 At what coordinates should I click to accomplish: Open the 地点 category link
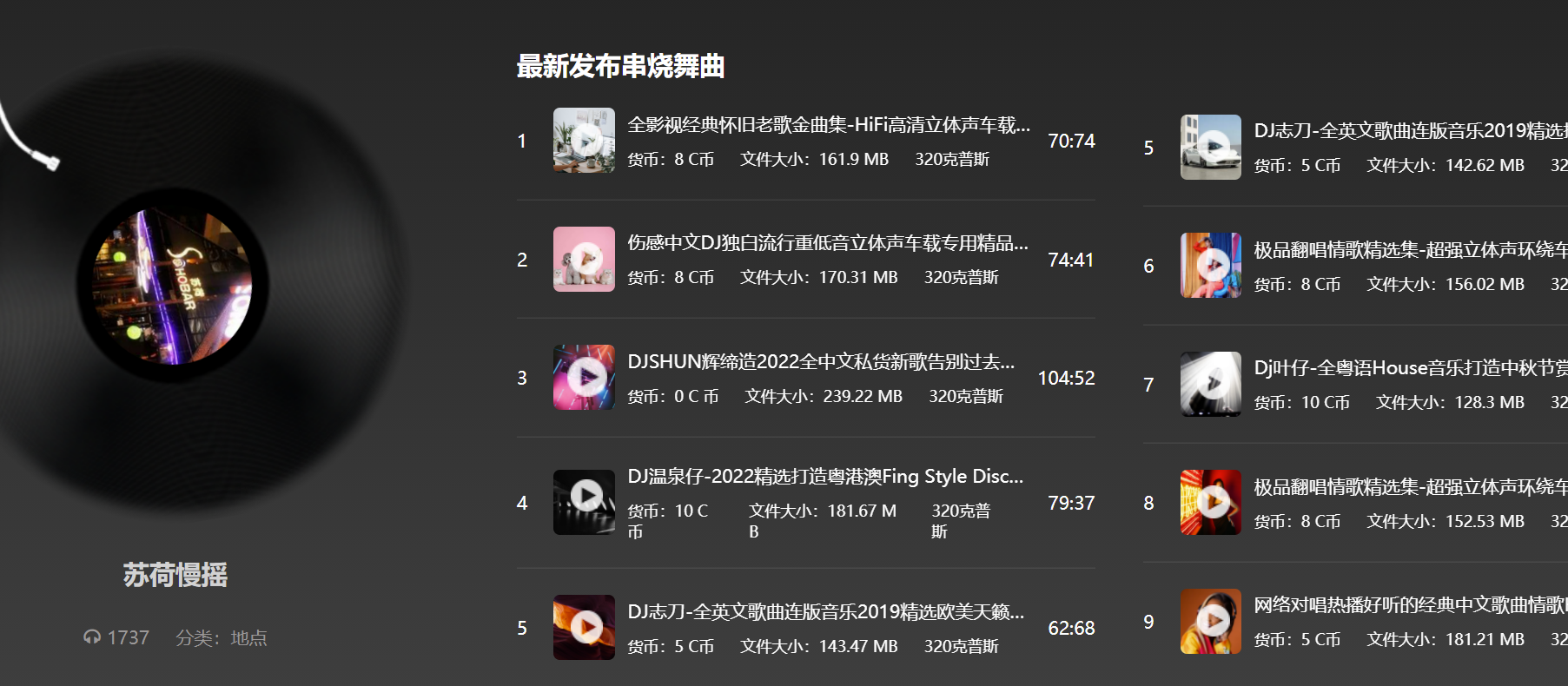click(248, 638)
